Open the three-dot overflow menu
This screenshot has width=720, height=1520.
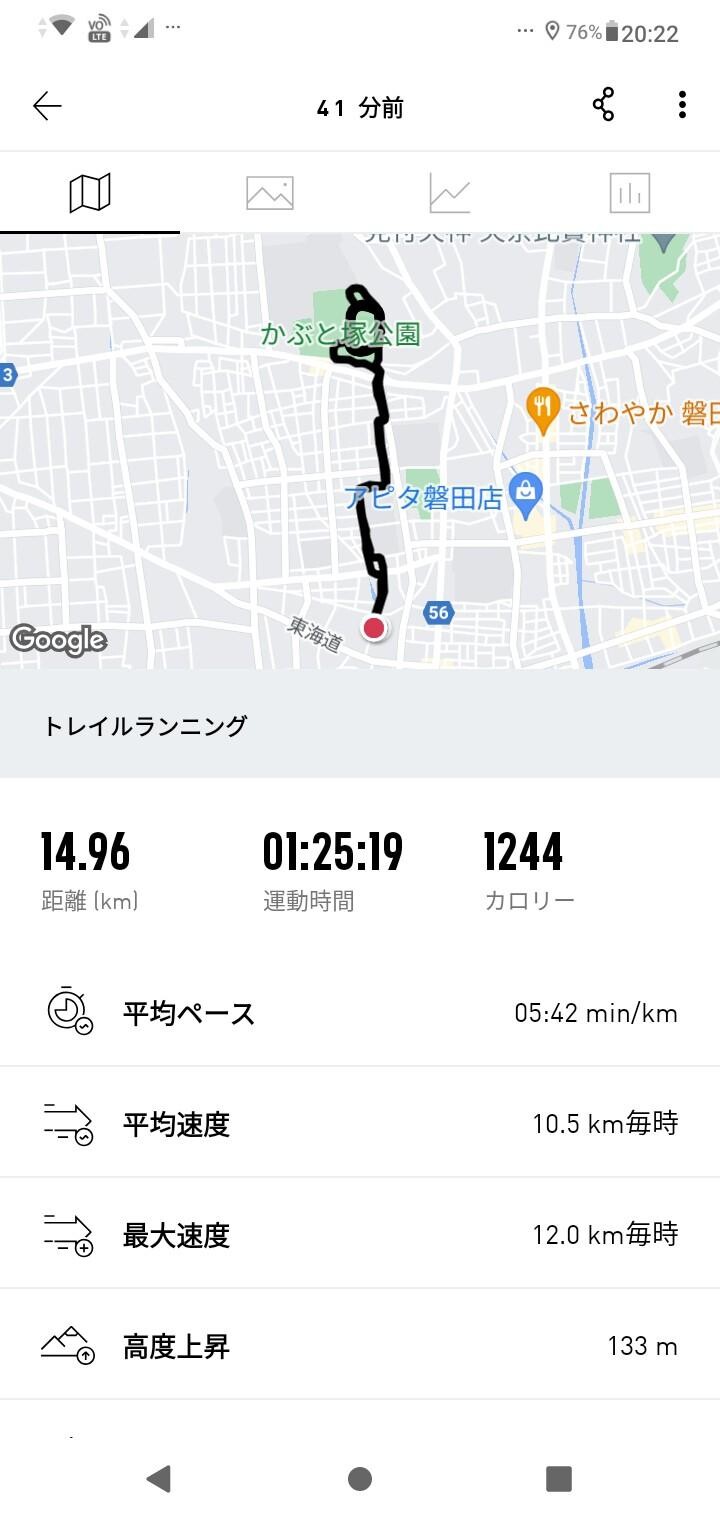[683, 104]
